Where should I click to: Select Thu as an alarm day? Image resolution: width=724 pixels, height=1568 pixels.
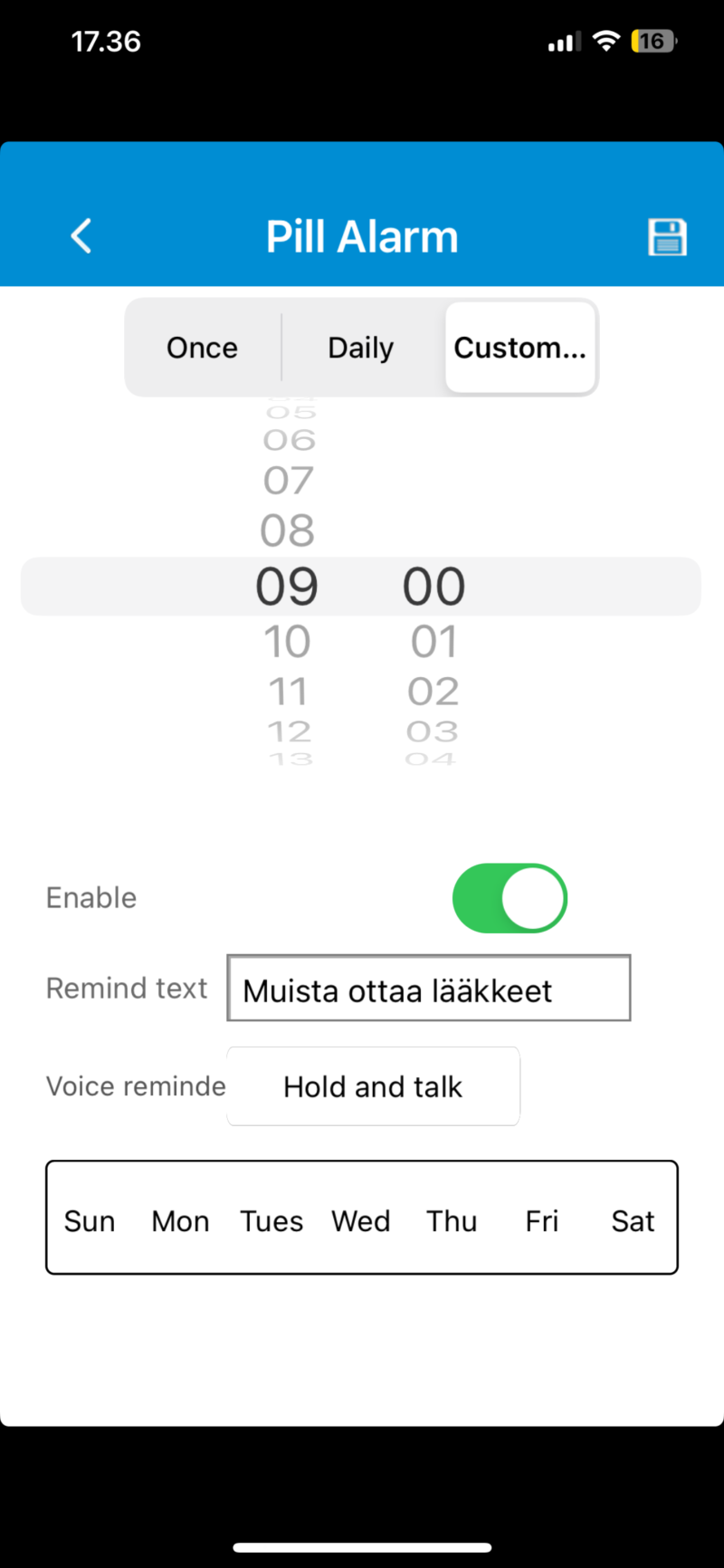point(451,1220)
